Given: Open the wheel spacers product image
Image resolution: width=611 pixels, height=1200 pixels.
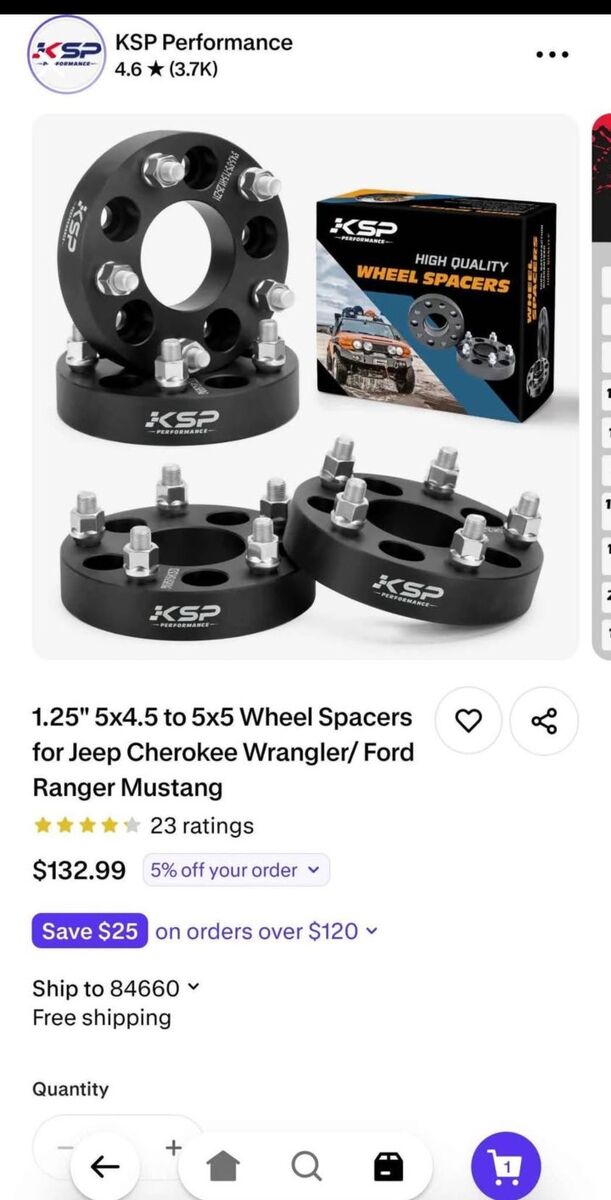Looking at the screenshot, I should [305, 386].
